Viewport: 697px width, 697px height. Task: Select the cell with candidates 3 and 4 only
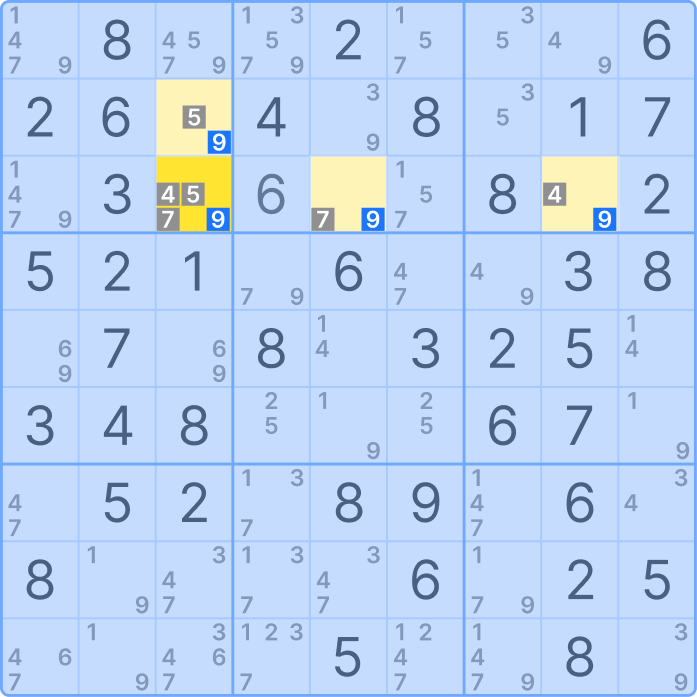[x=656, y=503]
